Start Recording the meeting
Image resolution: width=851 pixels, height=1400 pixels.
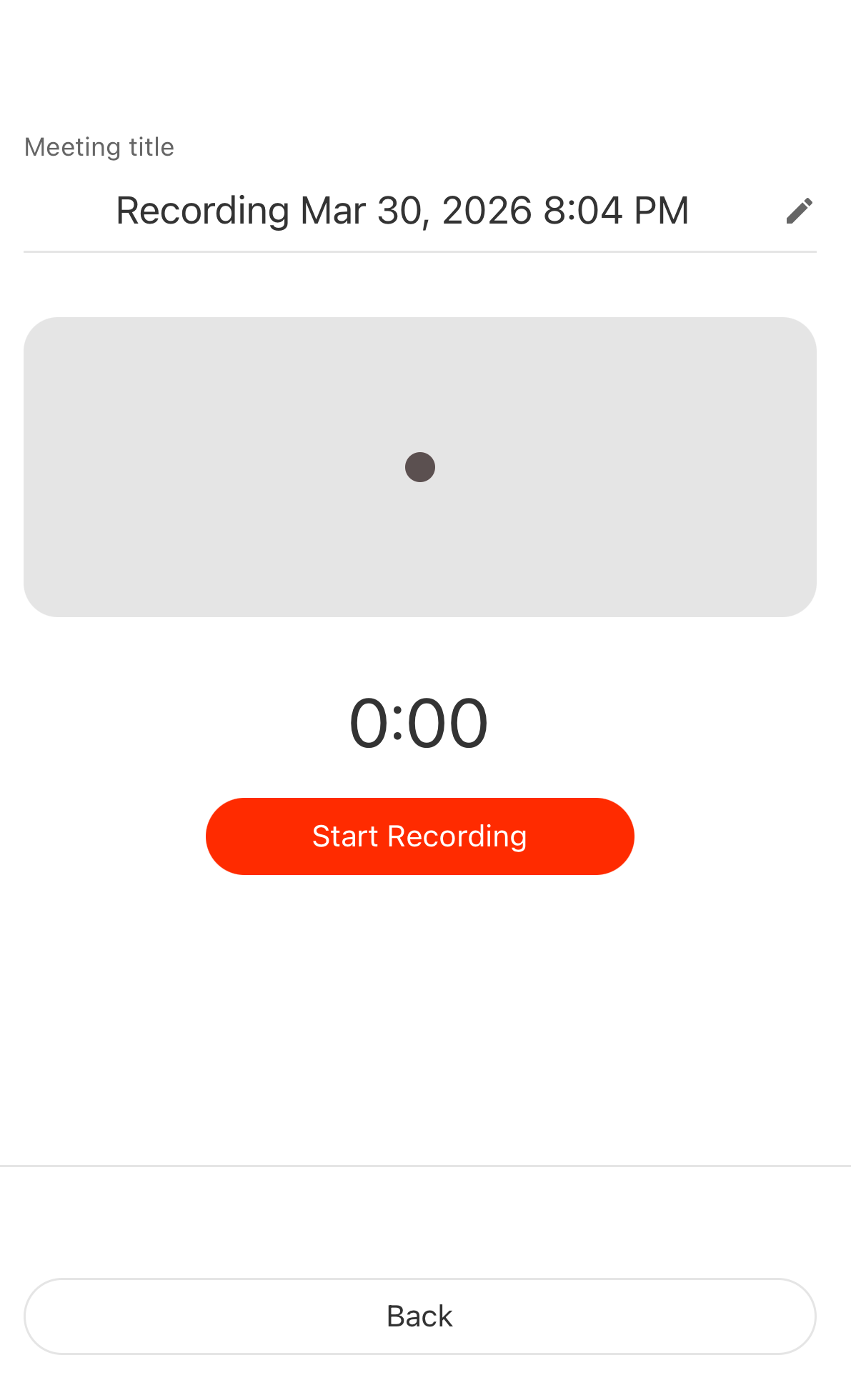(x=419, y=836)
